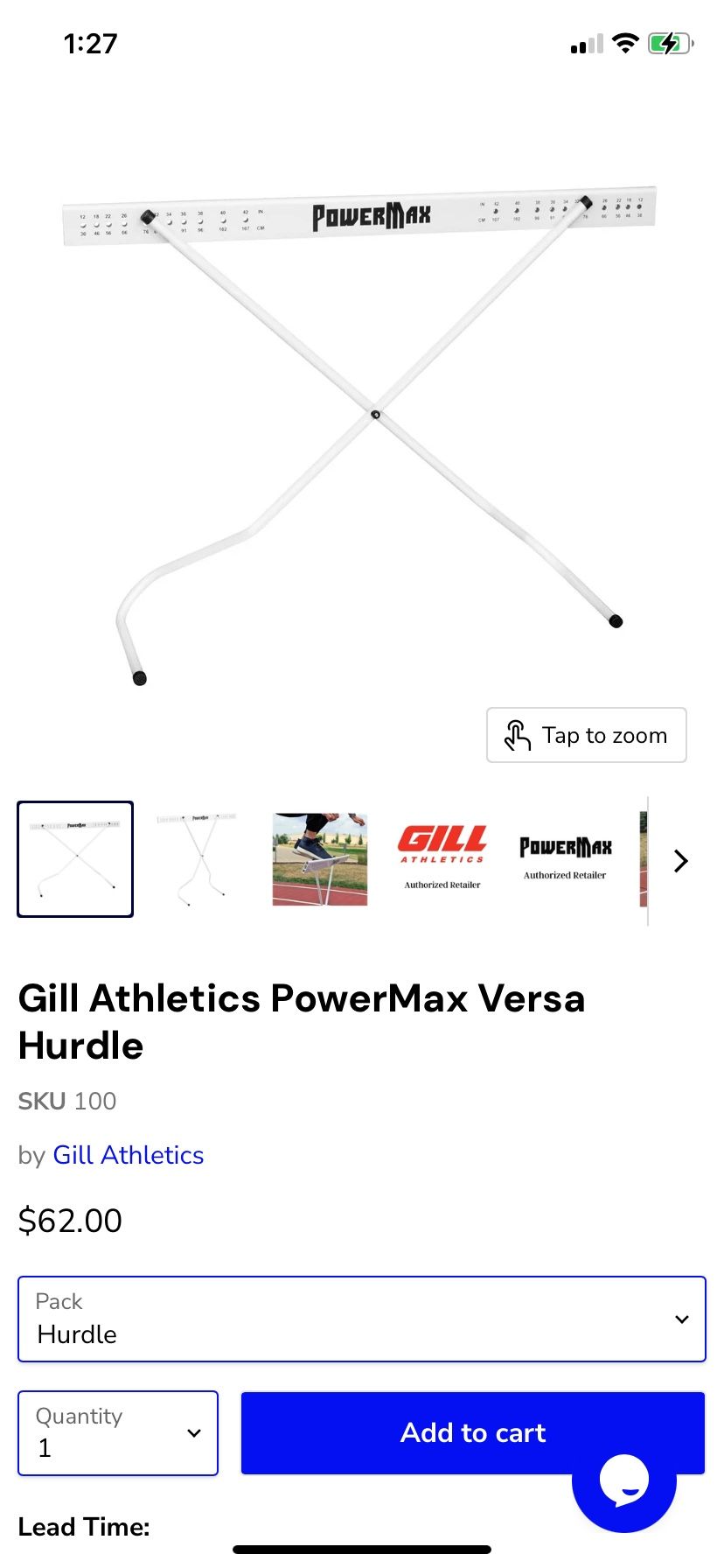This screenshot has height=1568, width=724.
Task: Expand the Pack dropdown
Action: tap(362, 1319)
